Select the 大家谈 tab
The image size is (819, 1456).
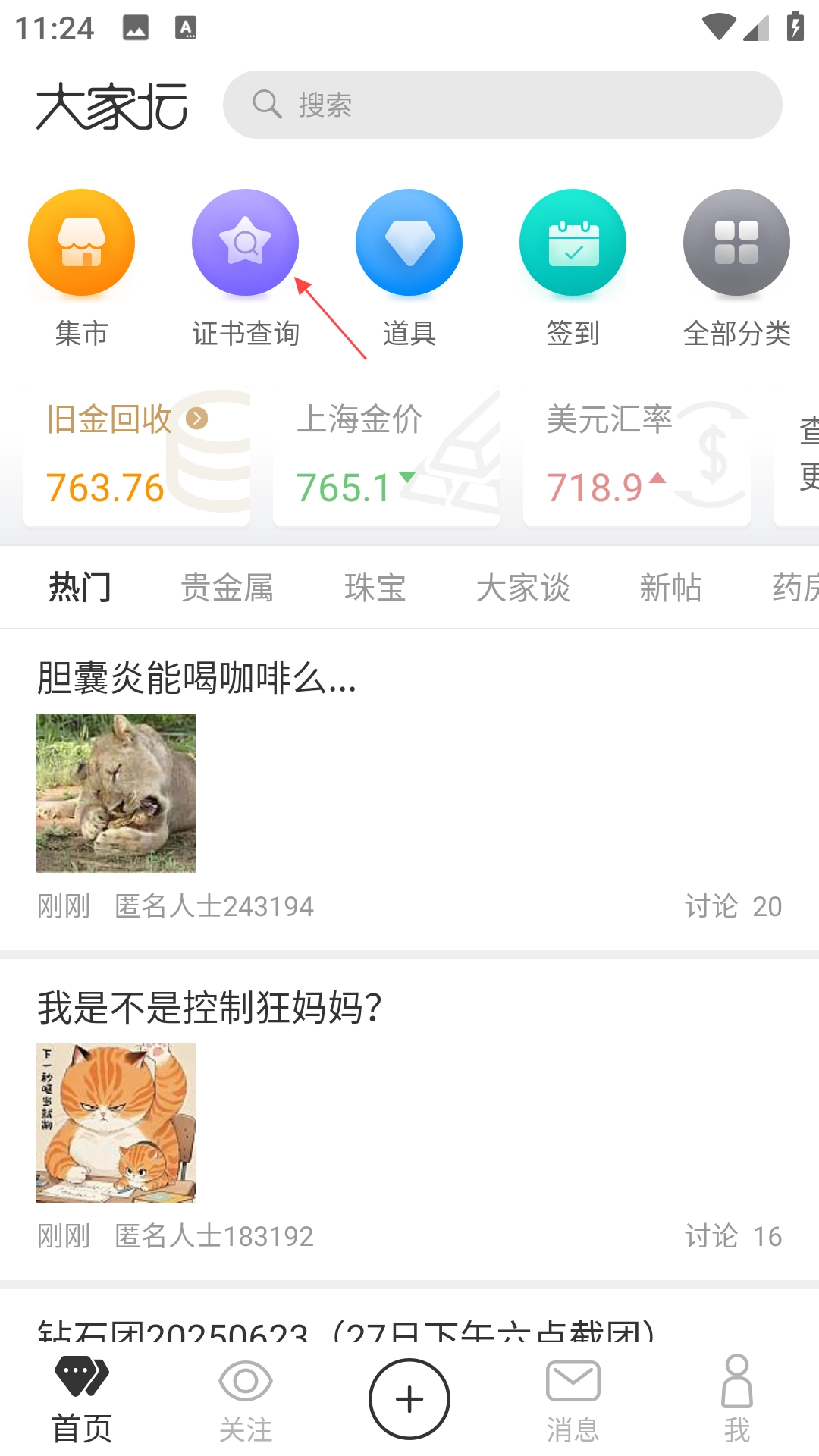522,588
